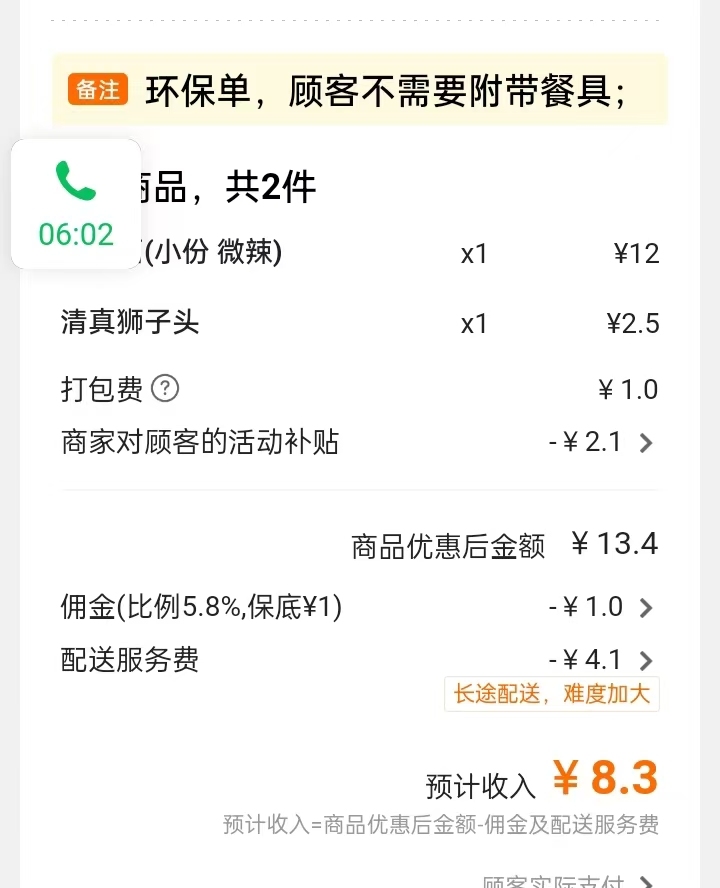Open the help icon next to 打包费
Image resolution: width=720 pixels, height=888 pixels.
[x=165, y=388]
